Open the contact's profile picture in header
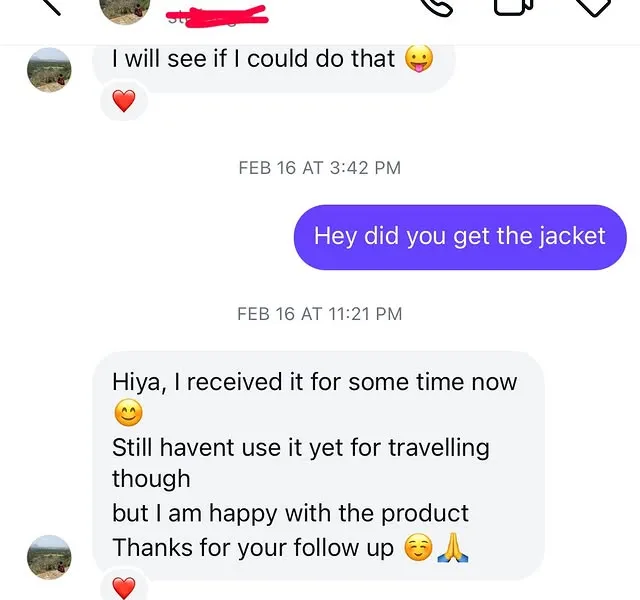This screenshot has height=600, width=640. click(x=126, y=9)
